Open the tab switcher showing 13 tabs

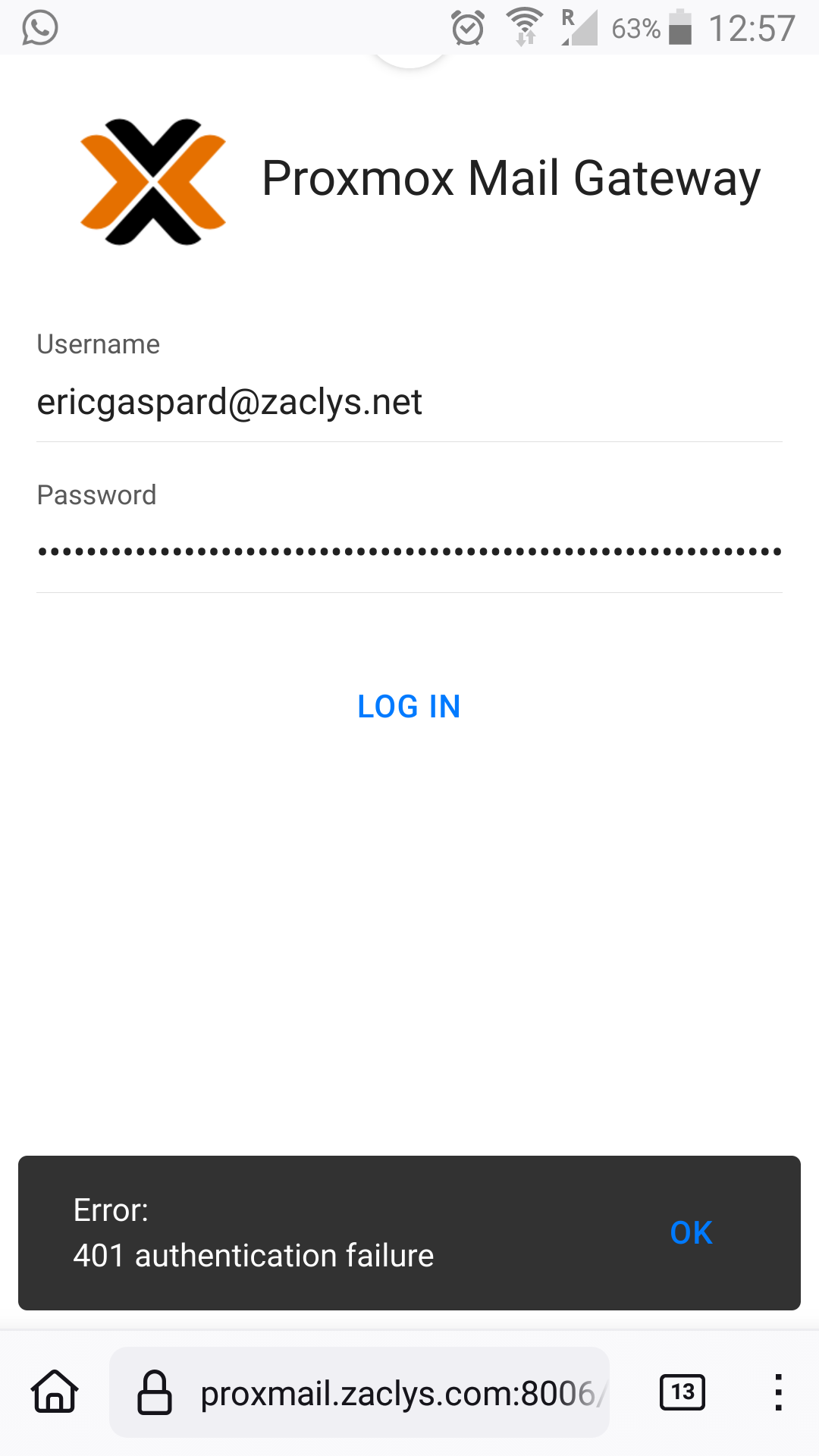point(682,1392)
